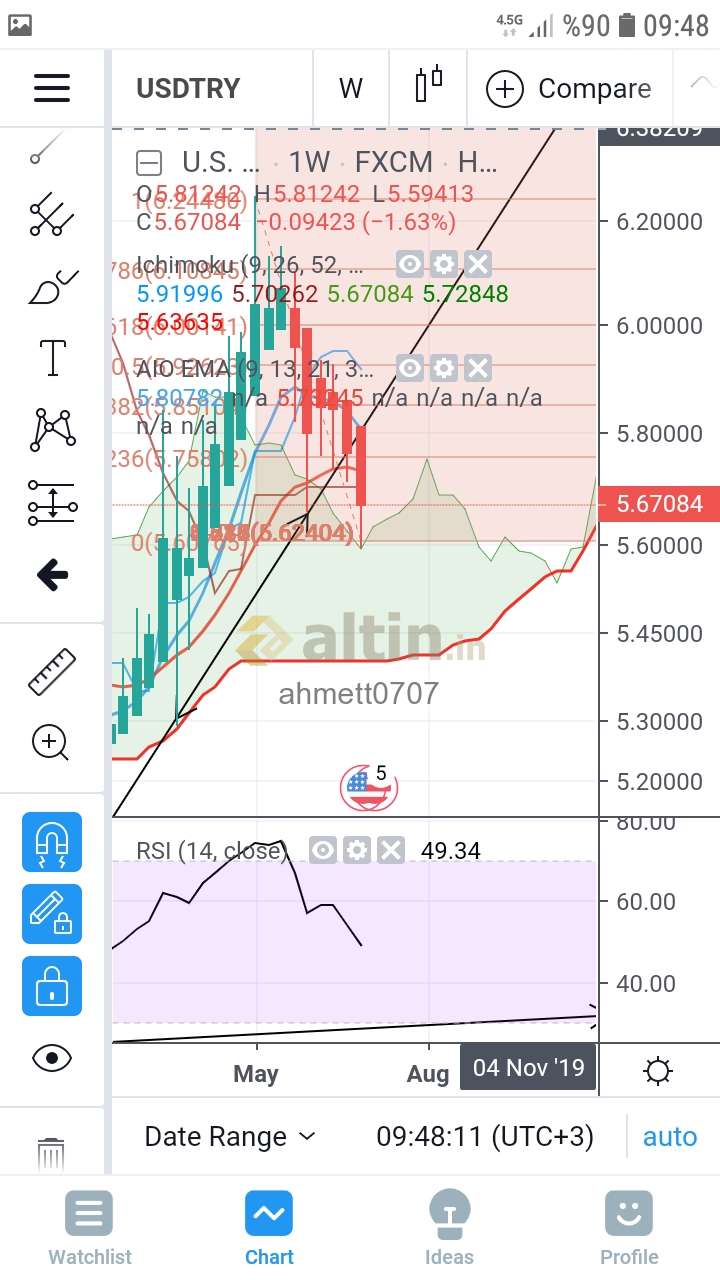Image resolution: width=720 pixels, height=1280 pixels.
Task: Switch to the Ideas tab
Action: point(449,1229)
